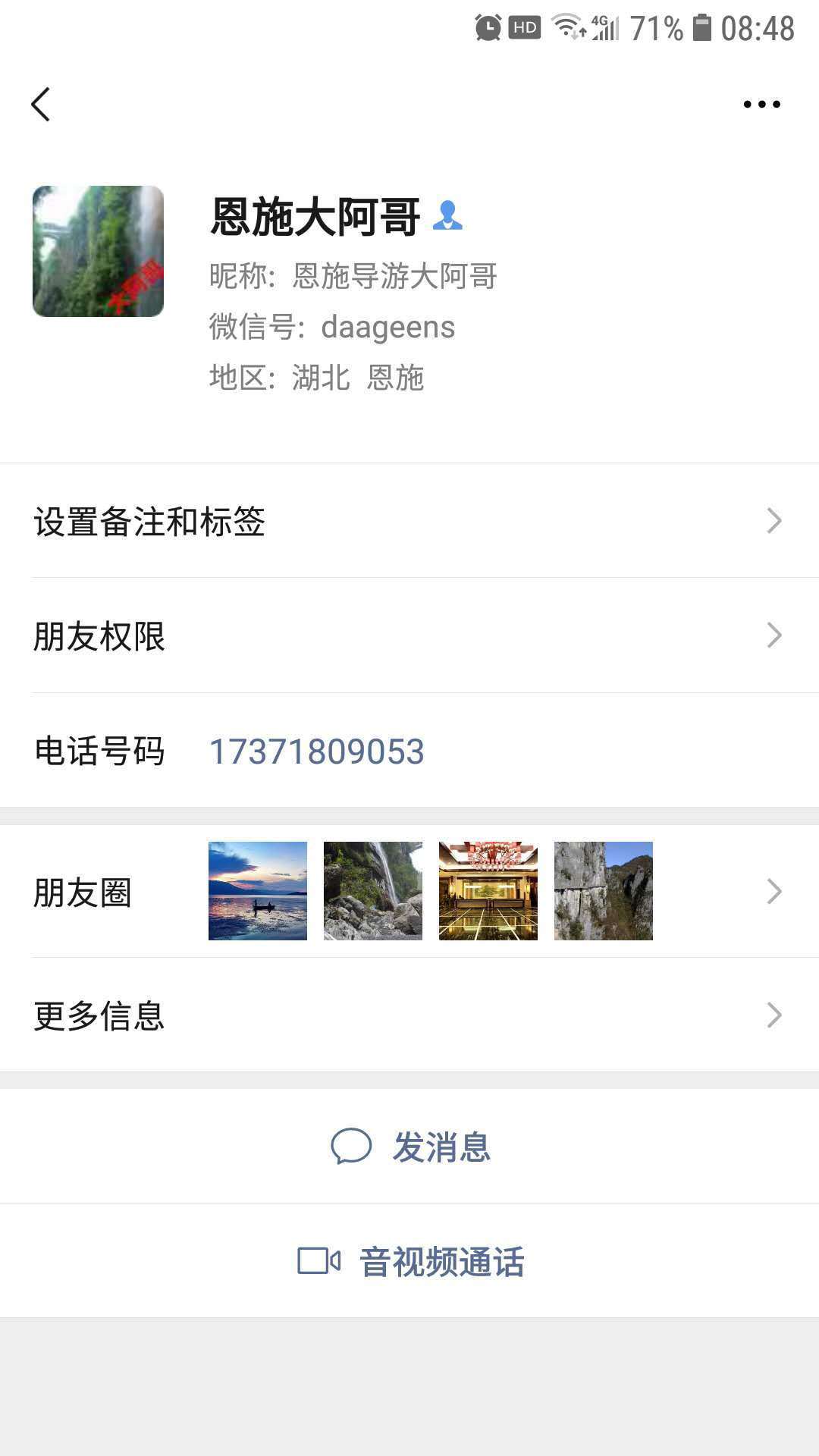Expand 设置备注和标签 settings row
The height and width of the screenshot is (1456, 819).
pos(409,521)
